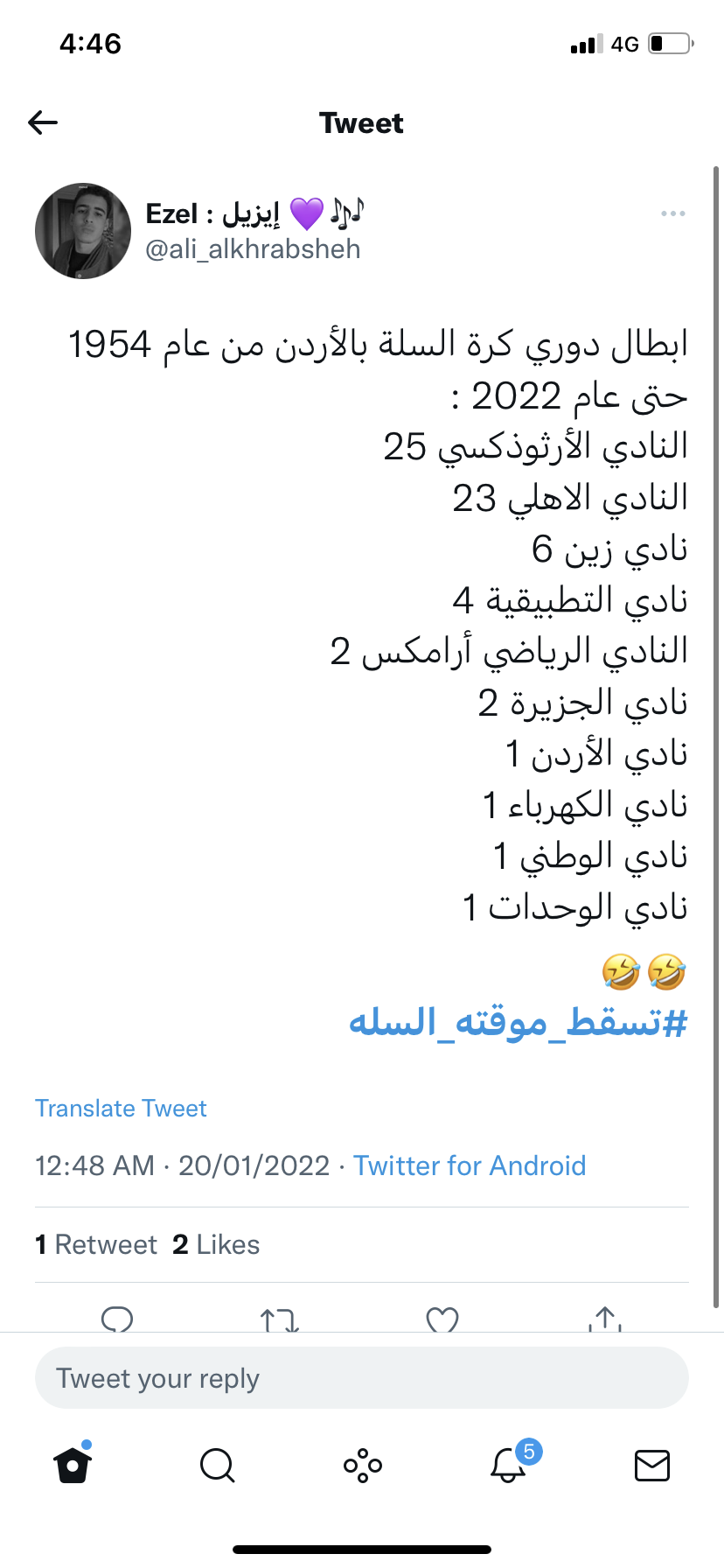The height and width of the screenshot is (1568, 724).
Task: Open the Spaces tab
Action: pyautogui.click(x=362, y=1465)
